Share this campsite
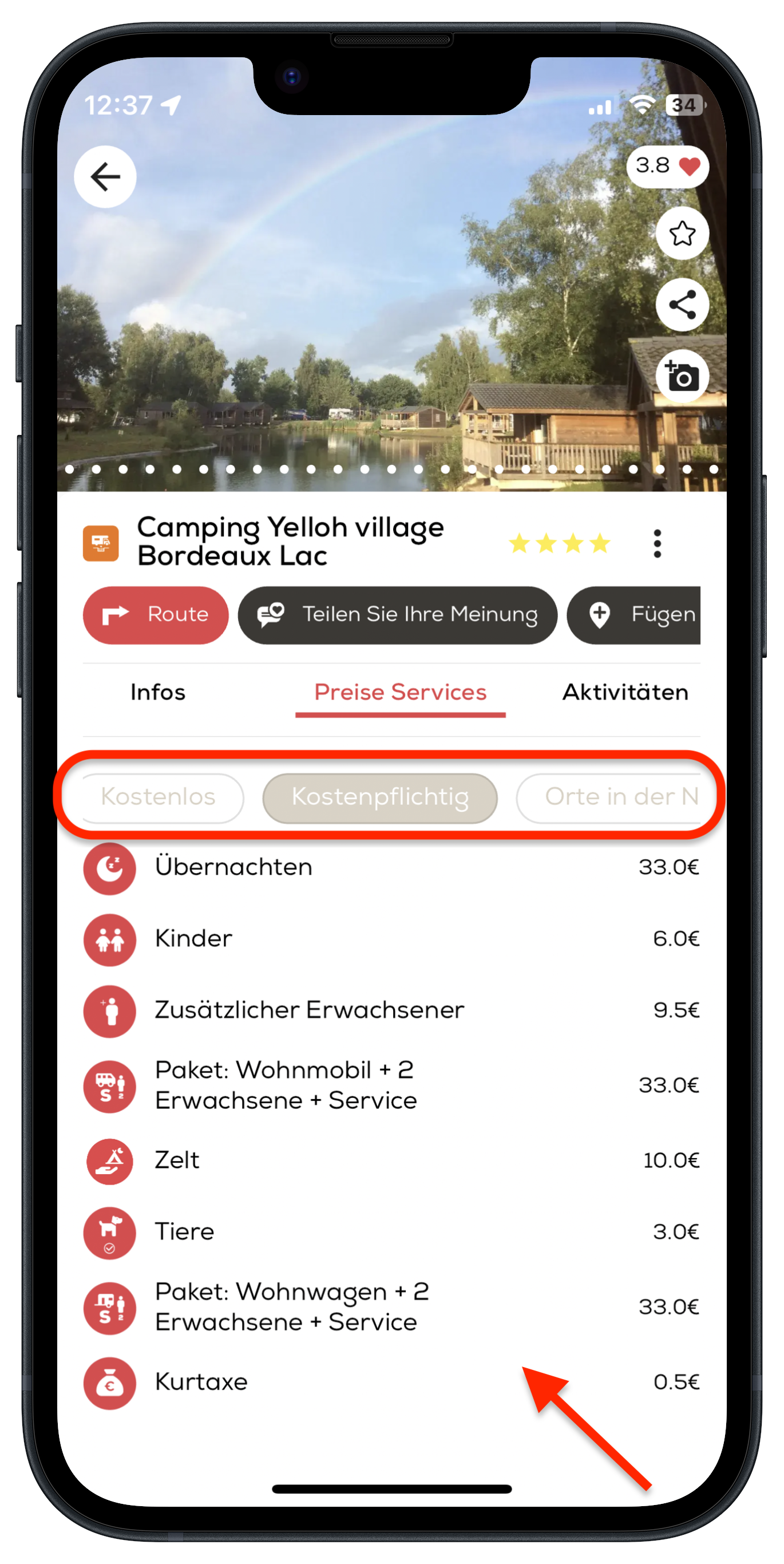Image resolution: width=784 pixels, height=1564 pixels. 682,305
